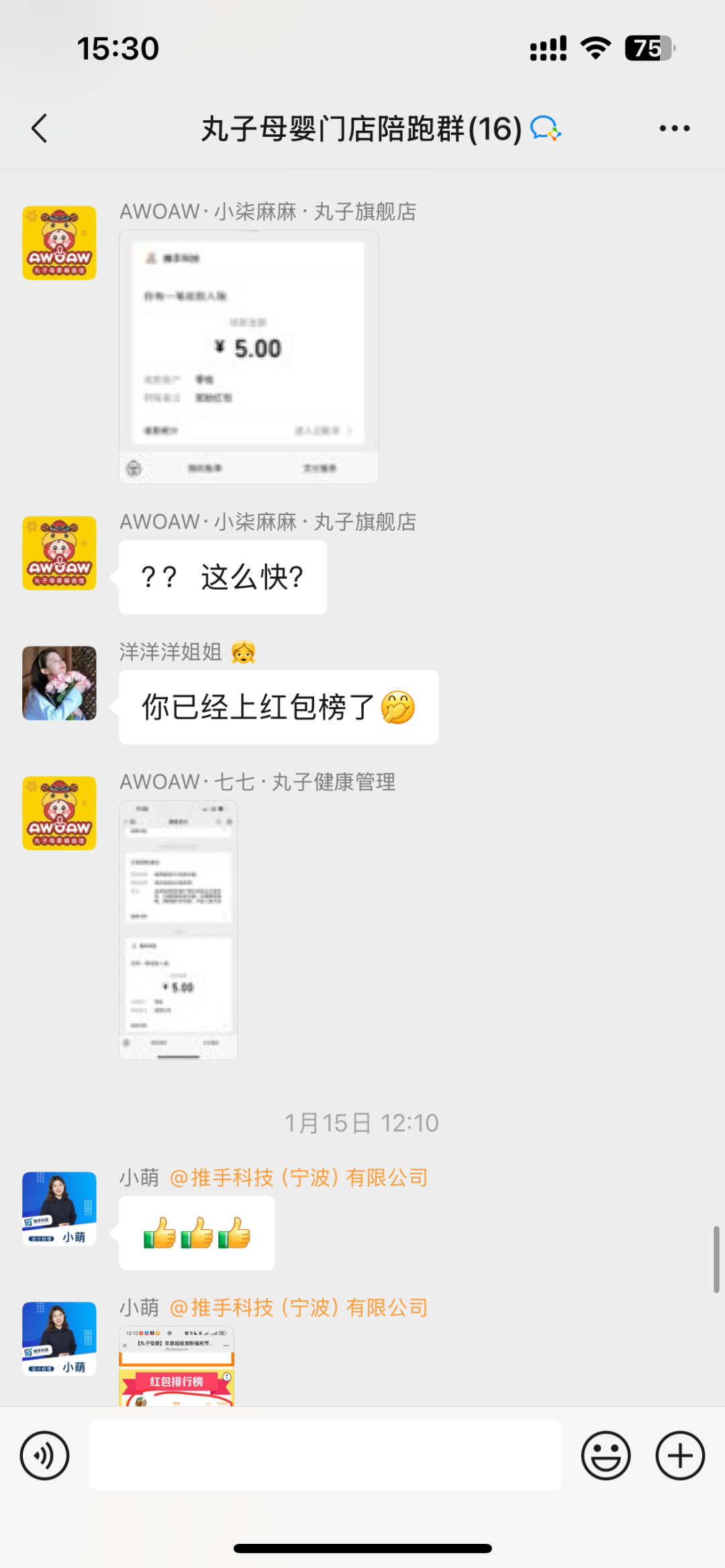This screenshot has height=1568, width=725.
Task: Tap 小萌's avatar beside the thumbs-up message
Action: click(59, 1209)
